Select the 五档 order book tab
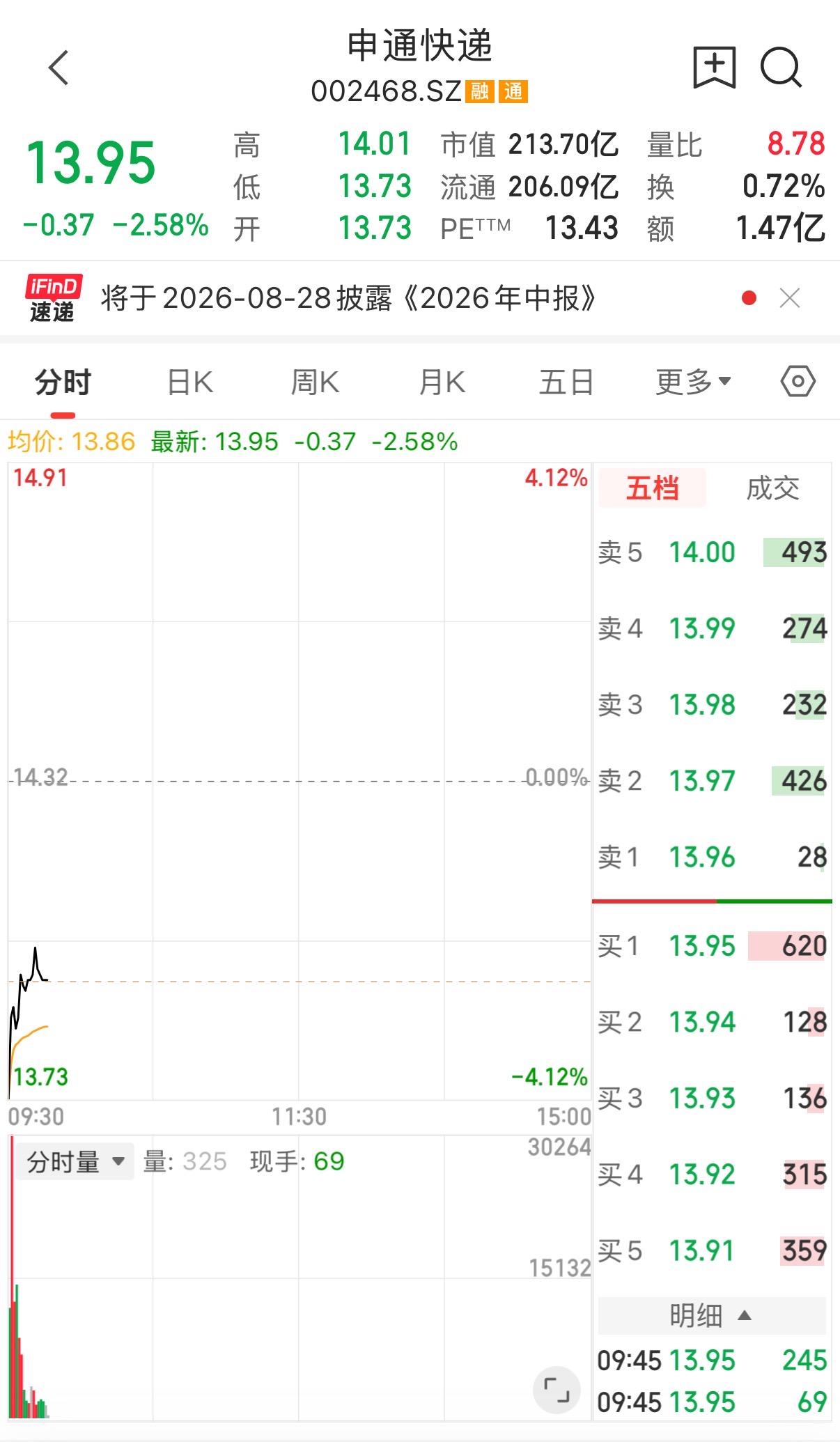Image resolution: width=840 pixels, height=1442 pixels. pos(653,488)
